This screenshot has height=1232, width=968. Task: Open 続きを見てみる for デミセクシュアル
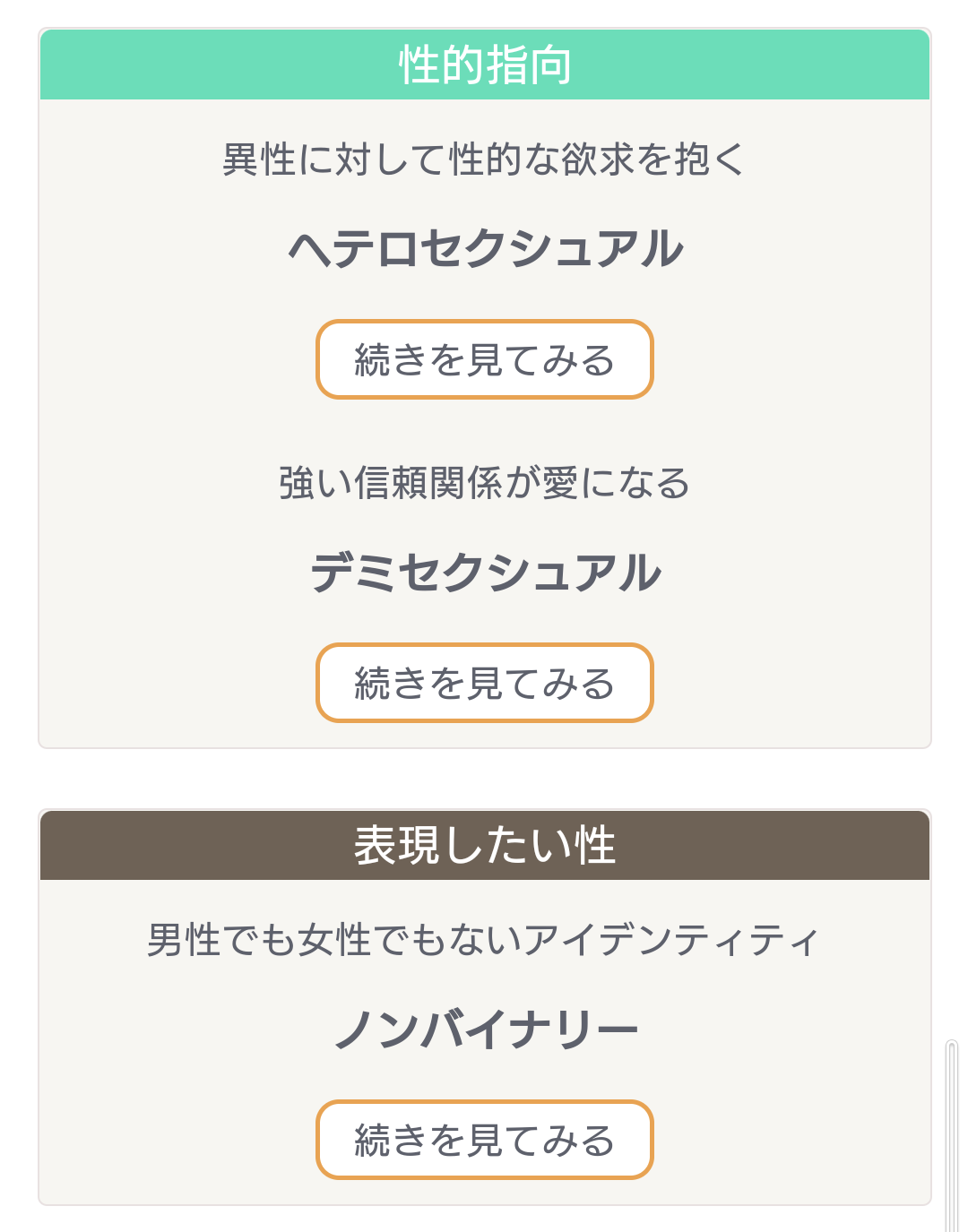click(x=484, y=683)
